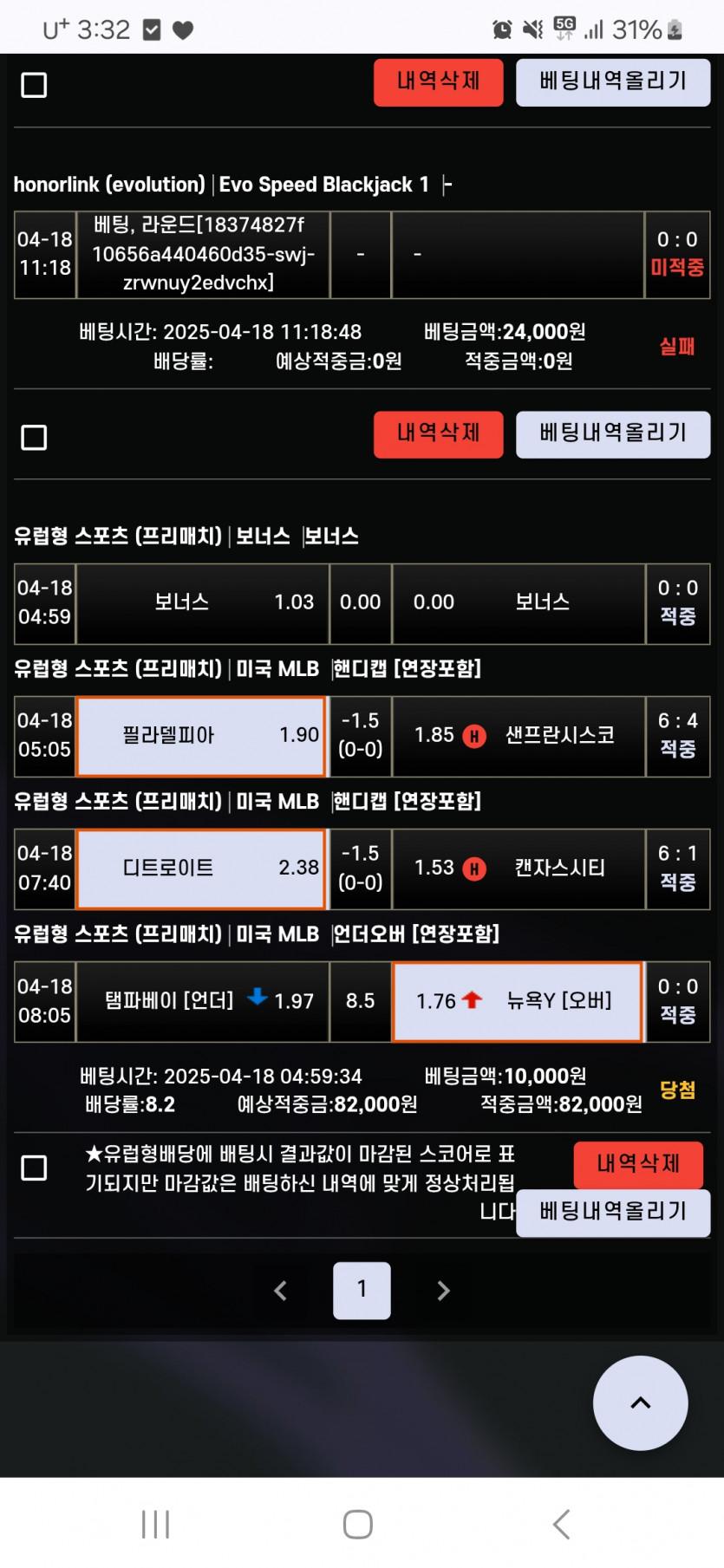
Task: Select page 1 in pagination
Action: pos(362,1291)
